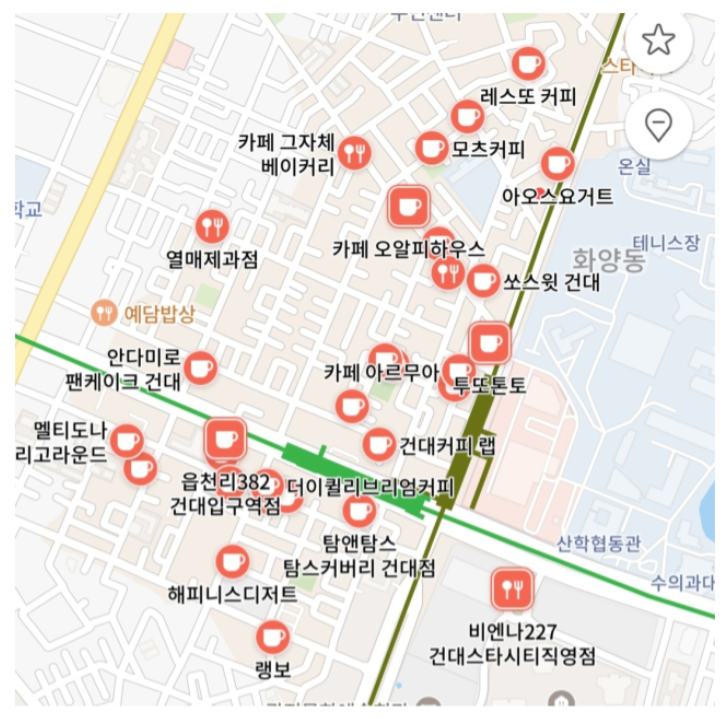Tap the star favorites button

tap(658, 39)
